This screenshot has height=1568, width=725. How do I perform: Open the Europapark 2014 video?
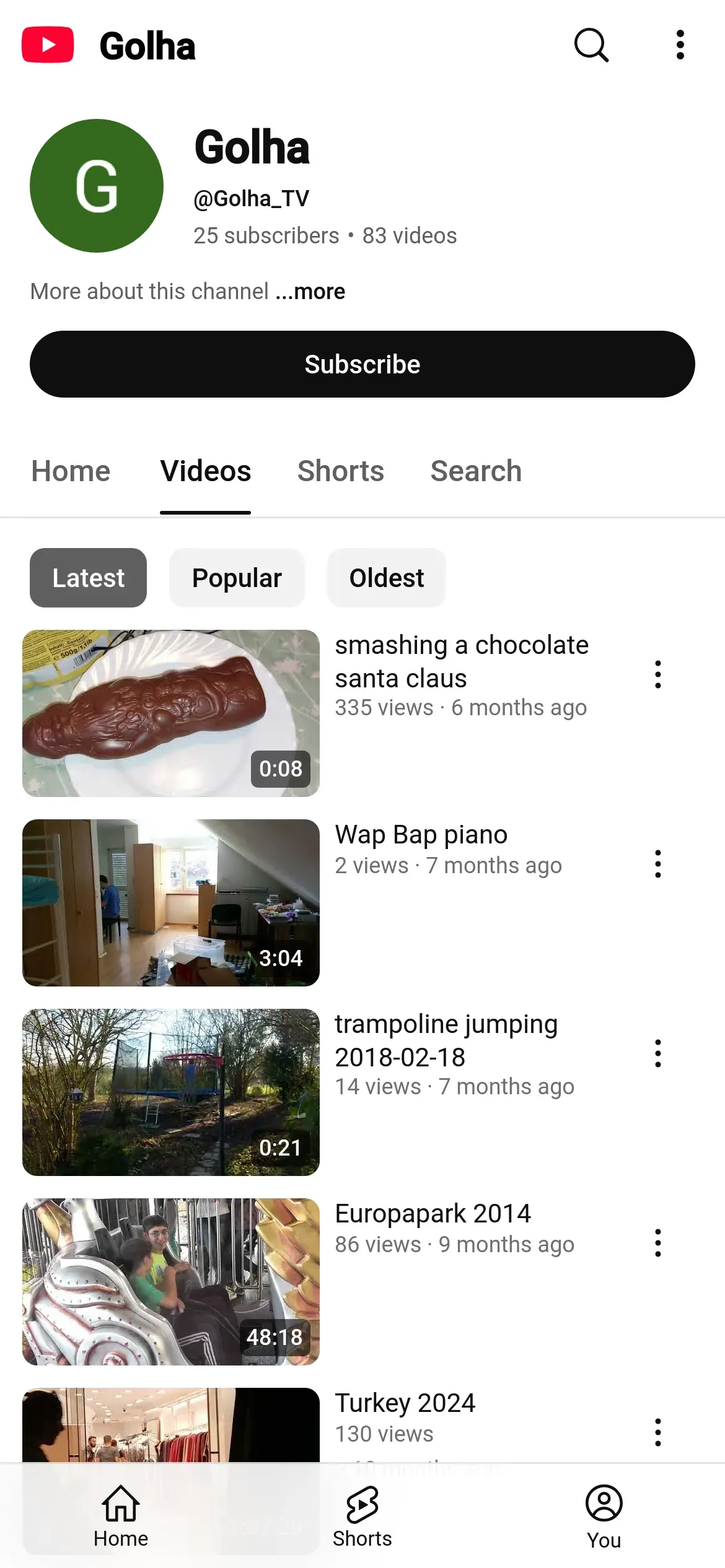coord(171,1282)
